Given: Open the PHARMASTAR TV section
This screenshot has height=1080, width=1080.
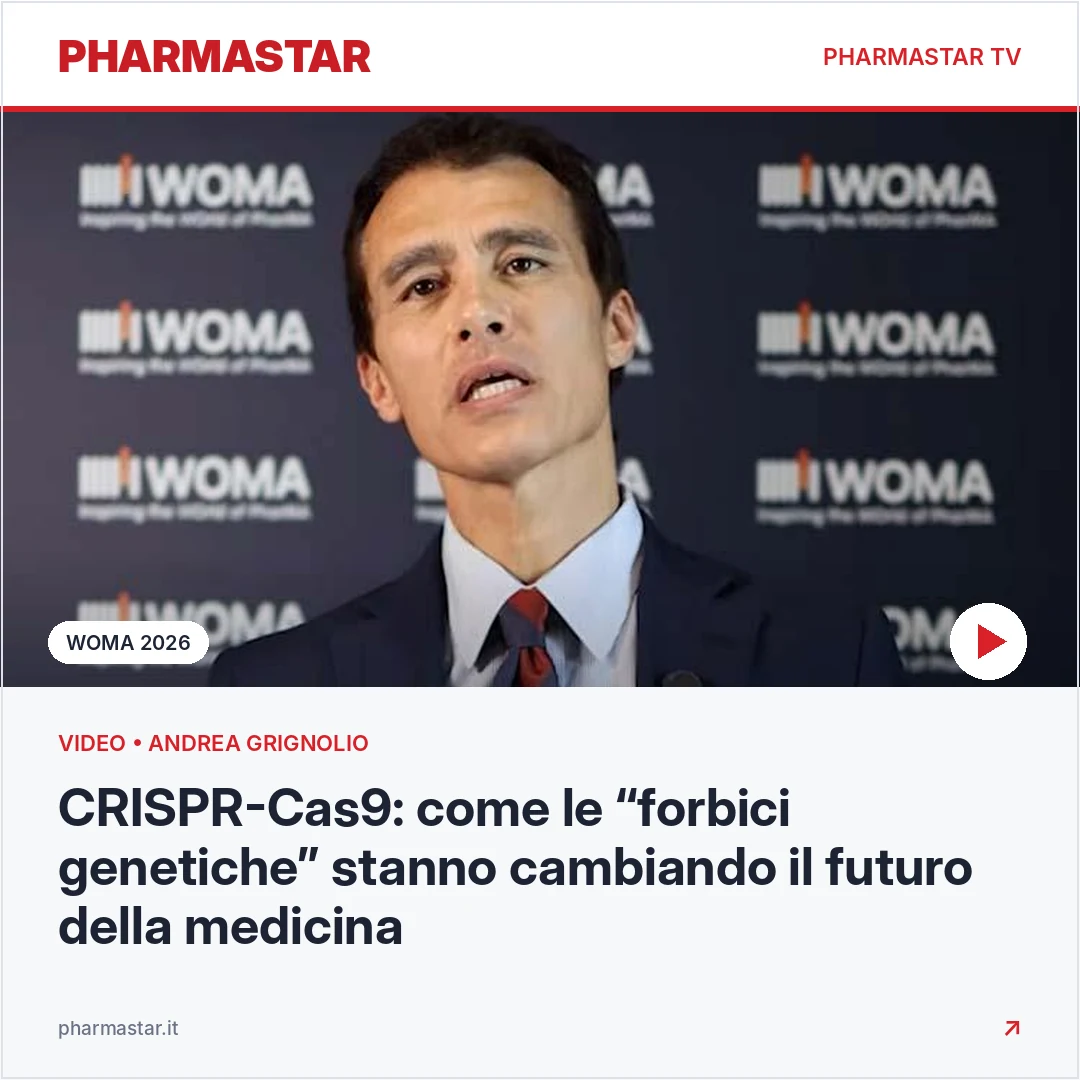Looking at the screenshot, I should (922, 56).
